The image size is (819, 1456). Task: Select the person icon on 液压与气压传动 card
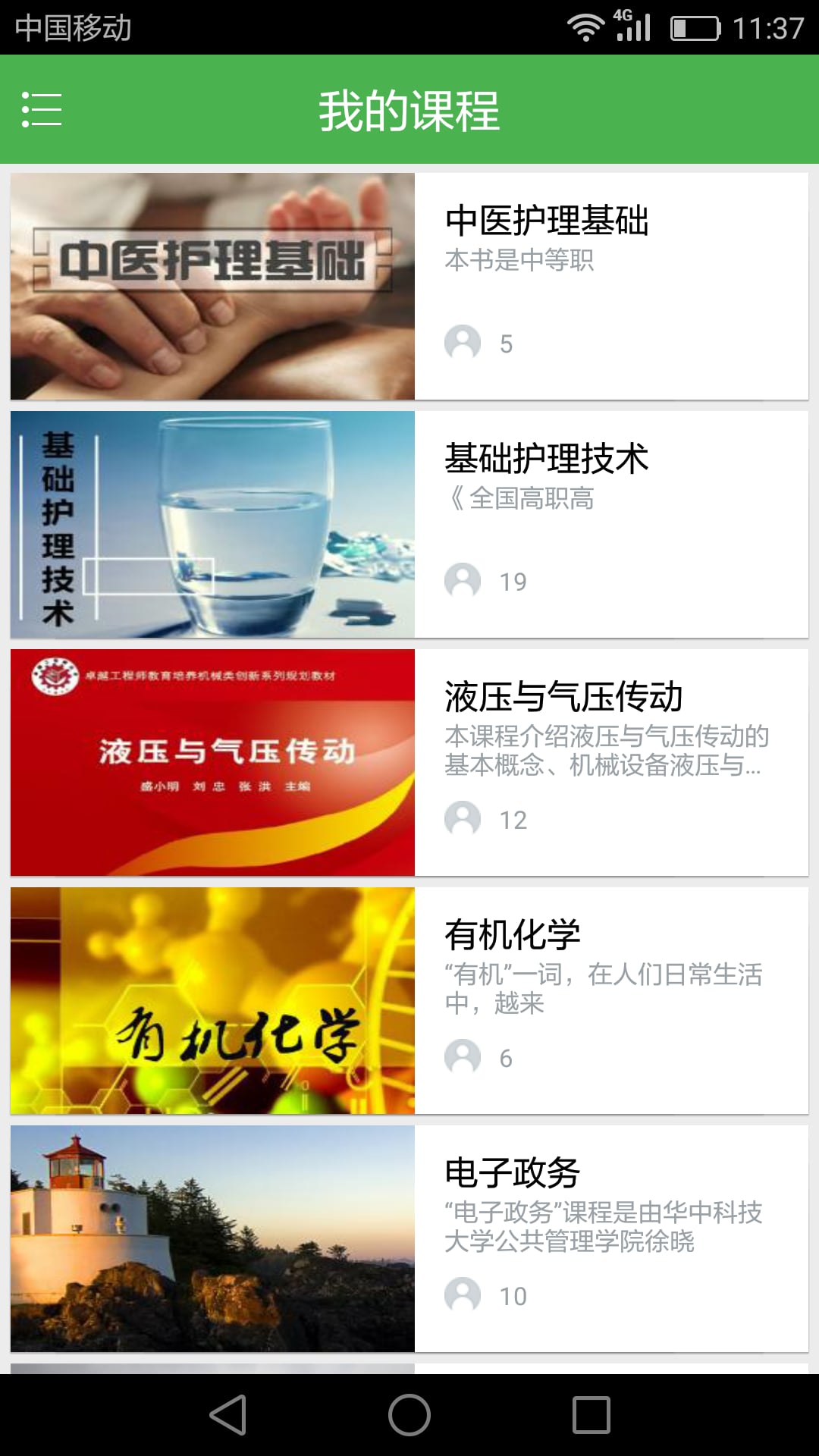[464, 819]
